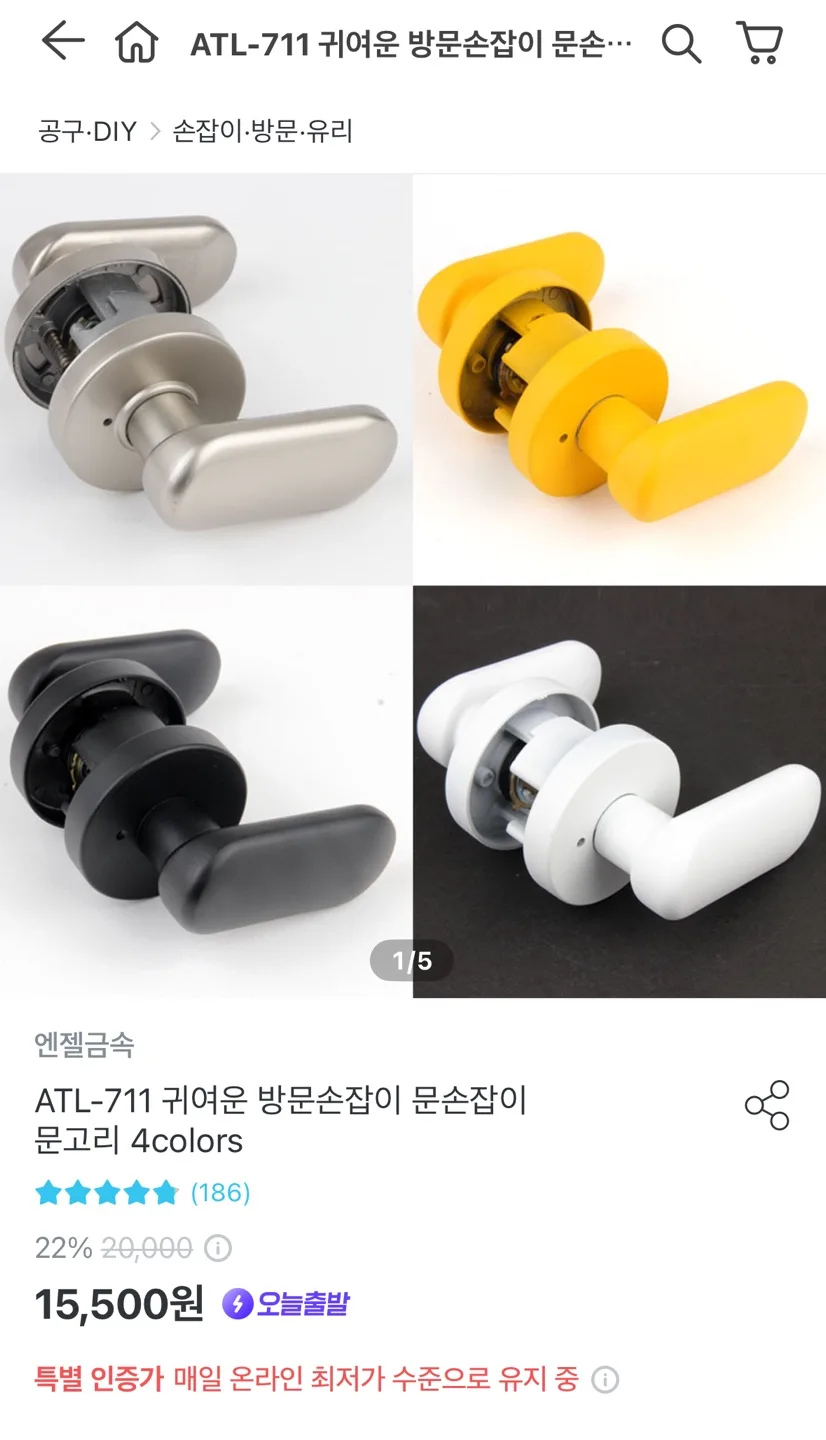The width and height of the screenshot is (826, 1440).
Task: Share this product
Action: click(x=767, y=1105)
